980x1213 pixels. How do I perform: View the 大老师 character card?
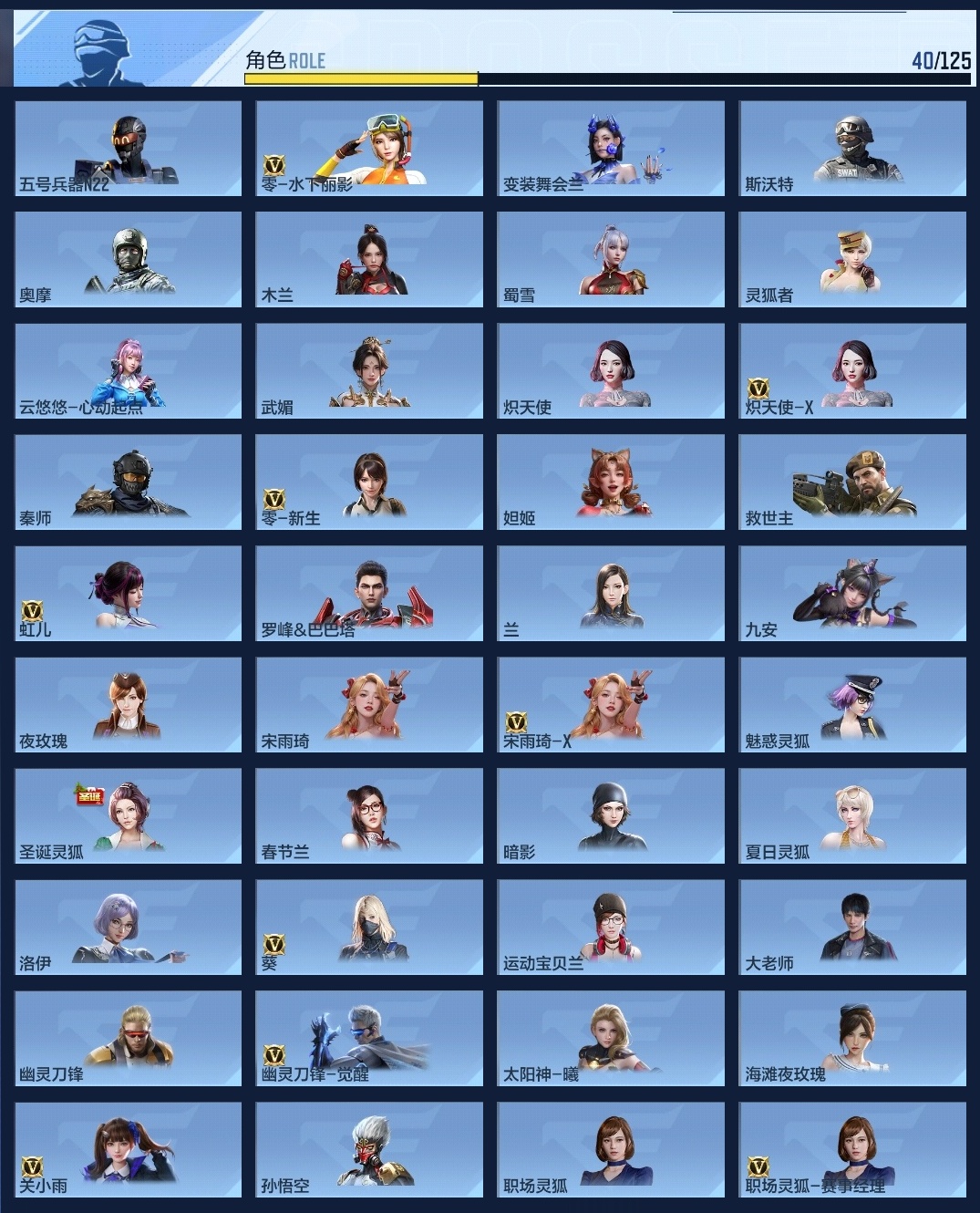click(852, 927)
